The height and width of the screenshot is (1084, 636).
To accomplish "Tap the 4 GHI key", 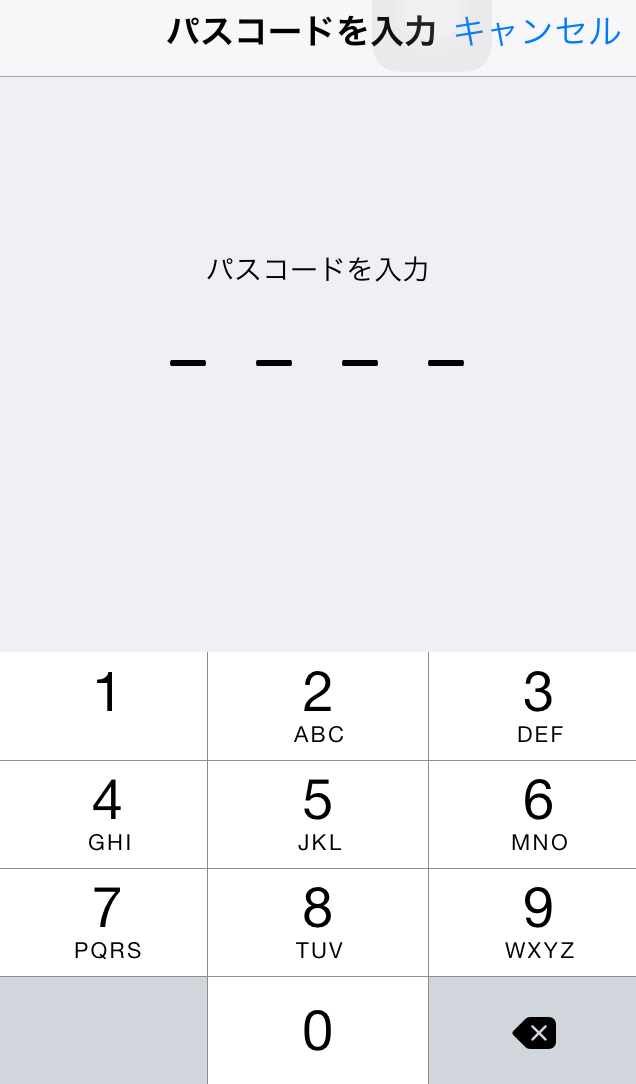I will point(103,814).
